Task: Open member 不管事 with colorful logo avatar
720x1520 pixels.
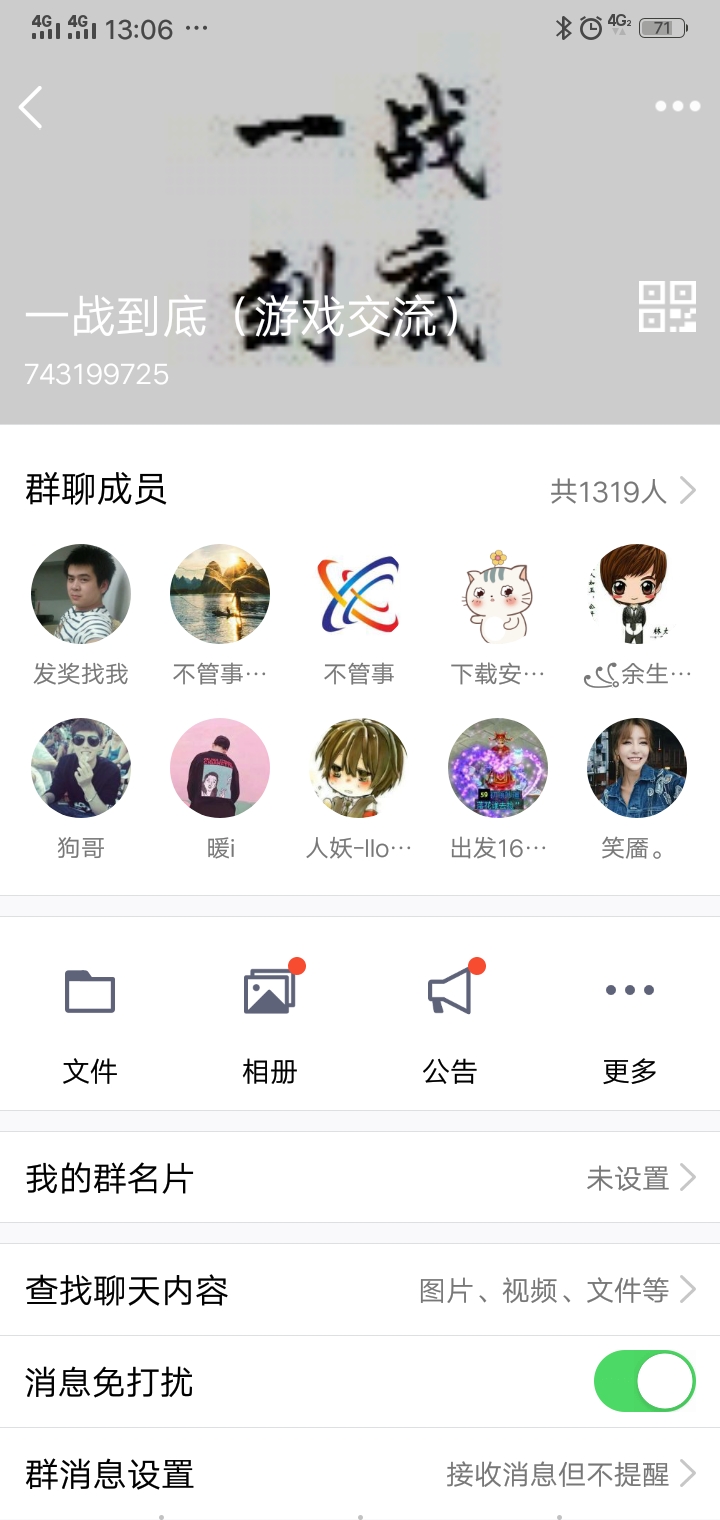Action: point(359,594)
